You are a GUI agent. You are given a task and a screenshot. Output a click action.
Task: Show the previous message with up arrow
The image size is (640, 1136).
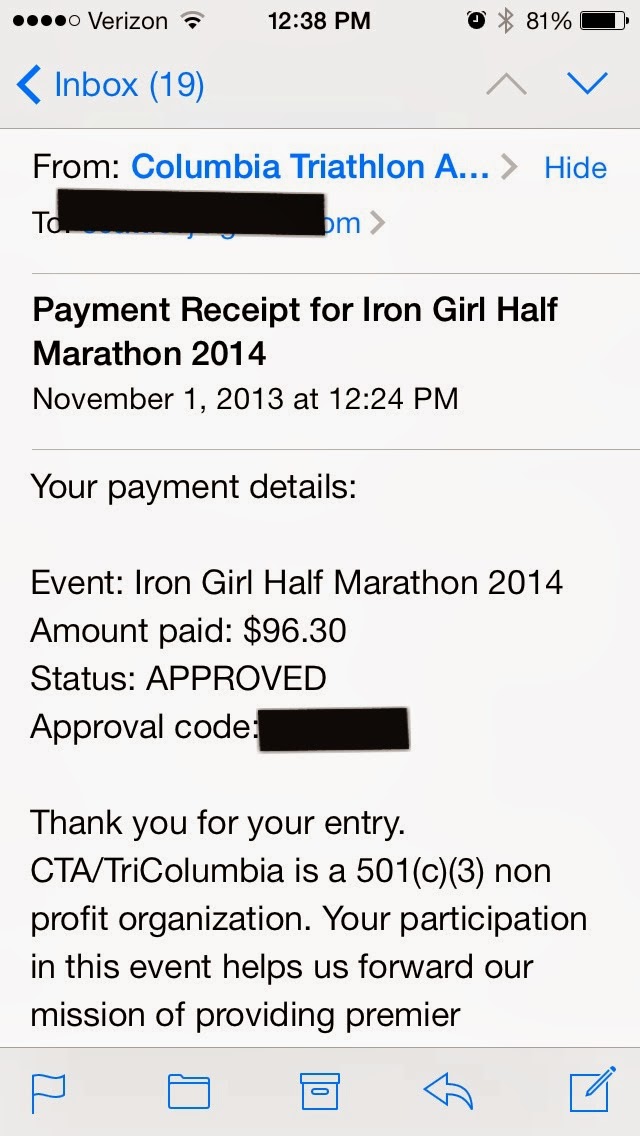pos(506,86)
